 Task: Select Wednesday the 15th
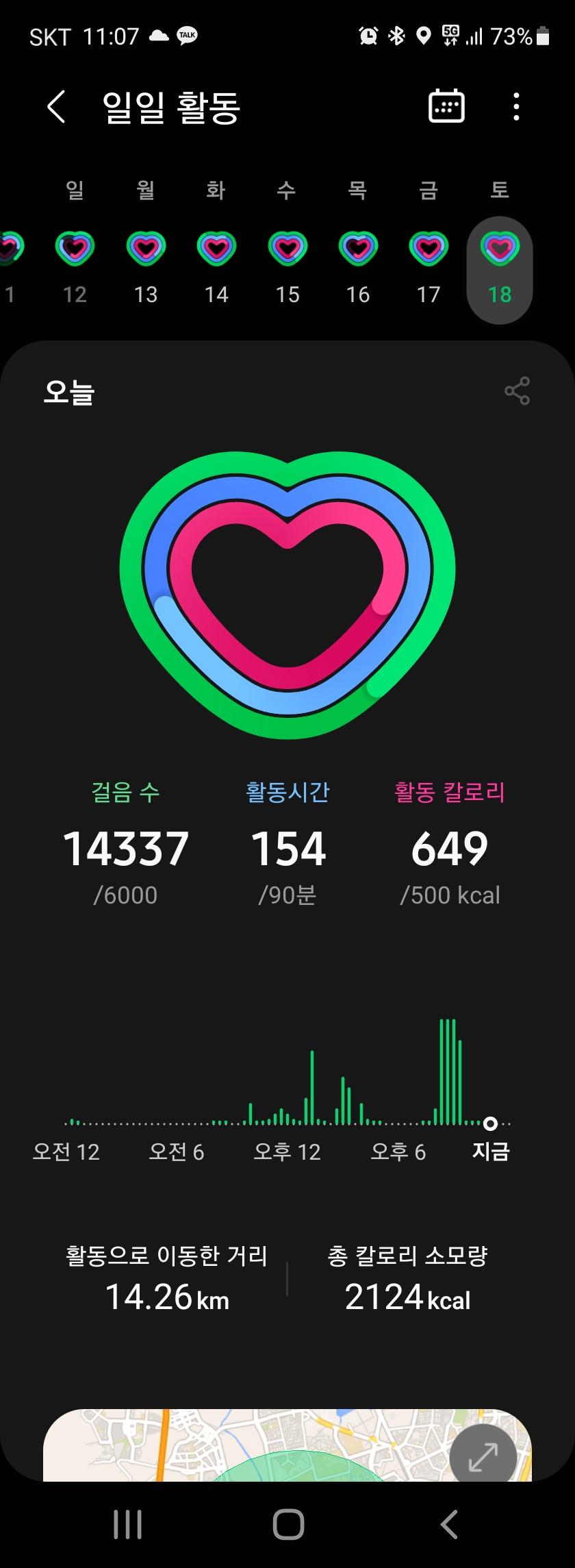click(287, 269)
